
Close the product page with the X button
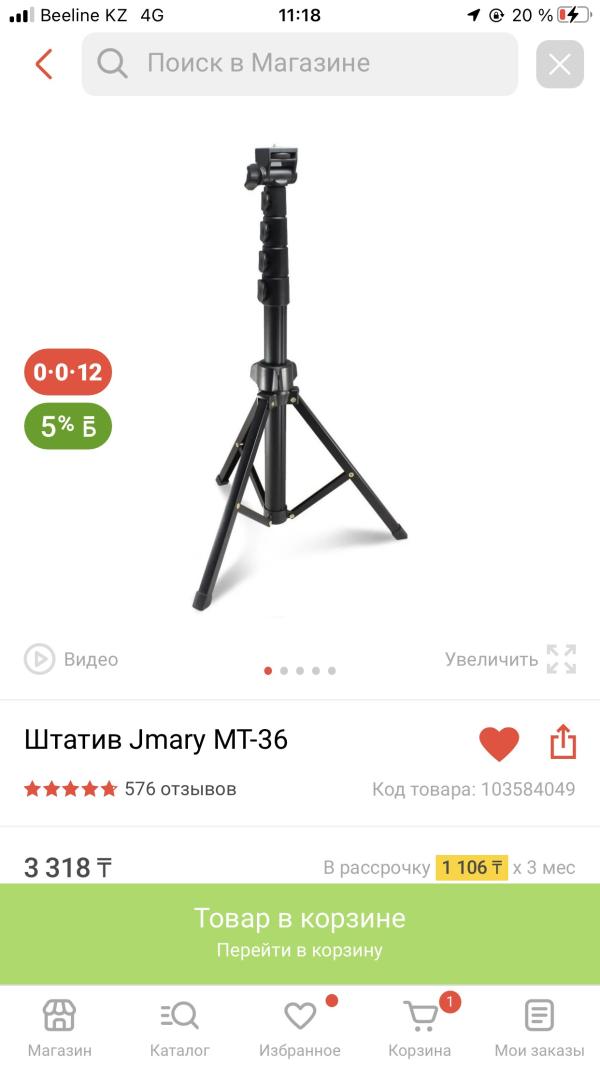(559, 65)
